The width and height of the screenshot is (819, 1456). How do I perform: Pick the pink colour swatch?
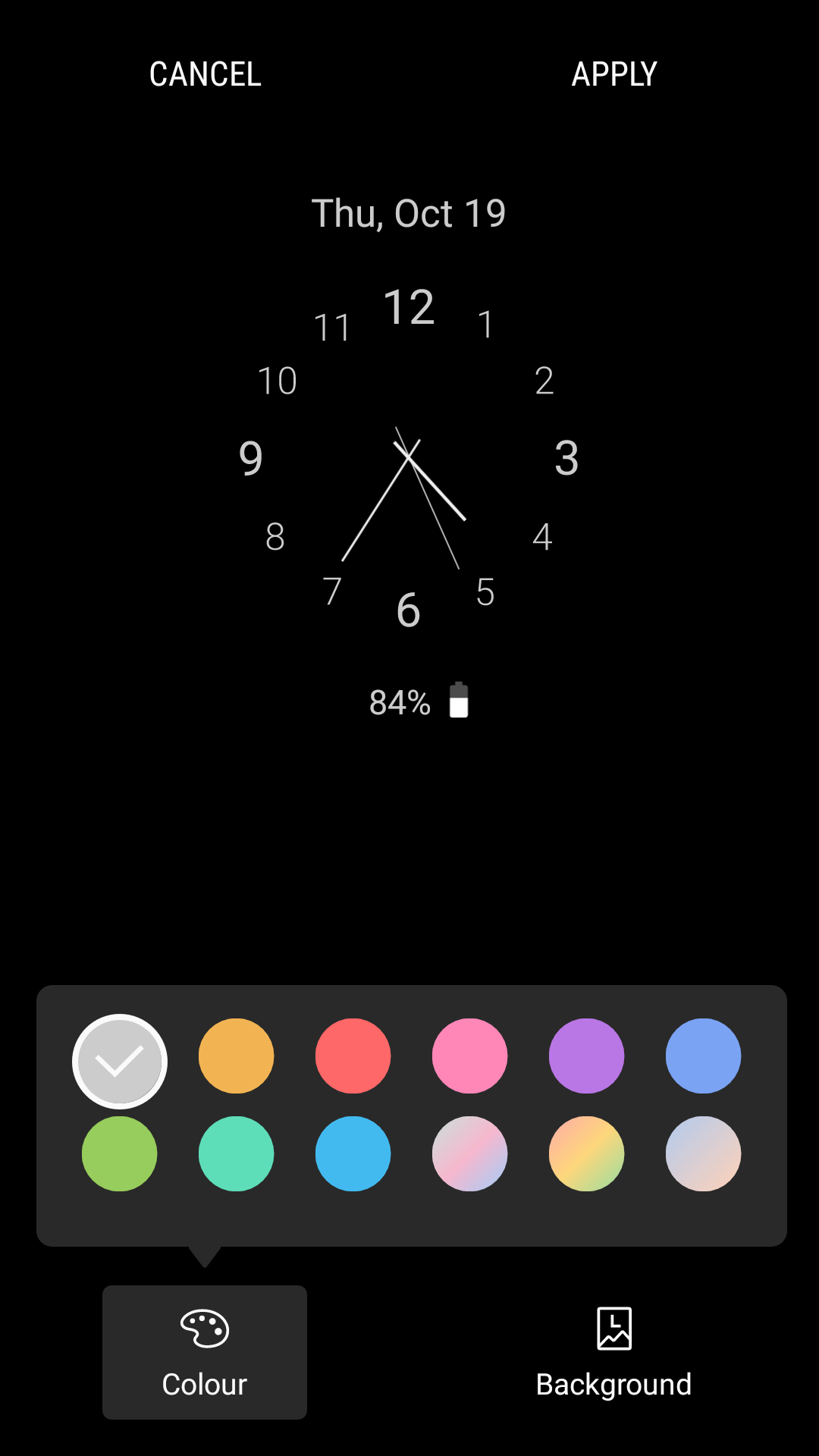[x=470, y=1056]
